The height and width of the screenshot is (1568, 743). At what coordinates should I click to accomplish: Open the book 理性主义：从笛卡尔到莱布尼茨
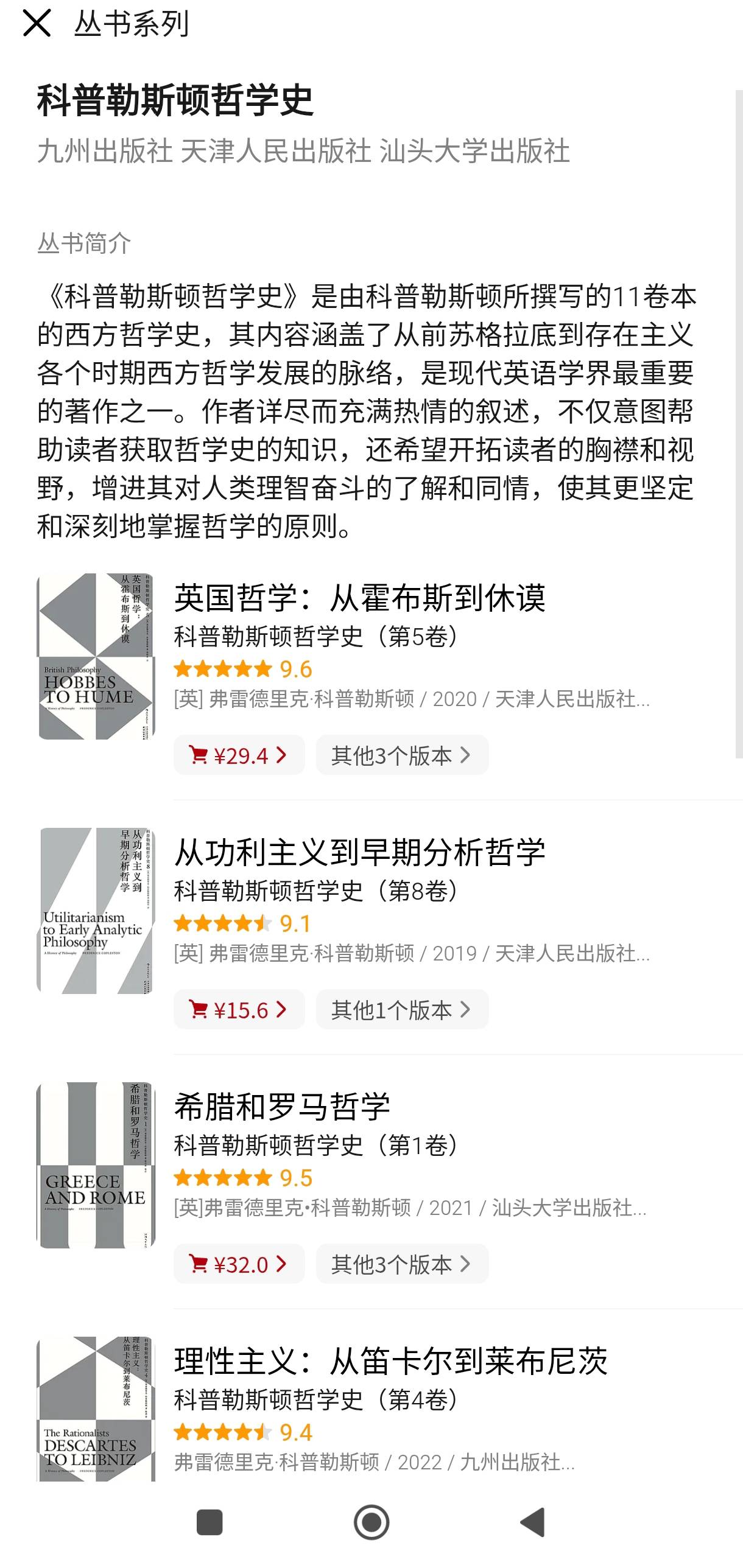point(390,1361)
